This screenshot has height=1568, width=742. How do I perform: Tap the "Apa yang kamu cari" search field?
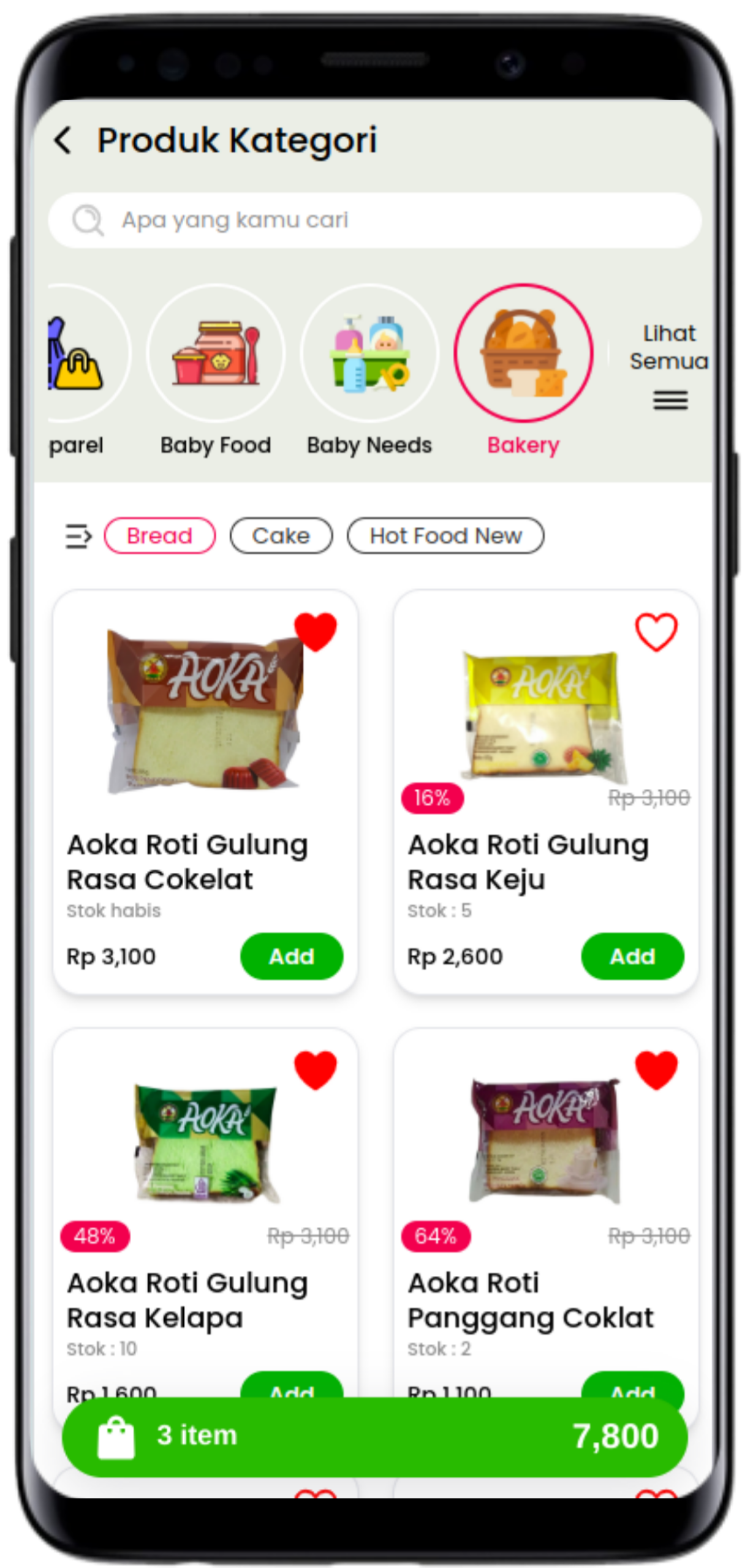point(374,221)
